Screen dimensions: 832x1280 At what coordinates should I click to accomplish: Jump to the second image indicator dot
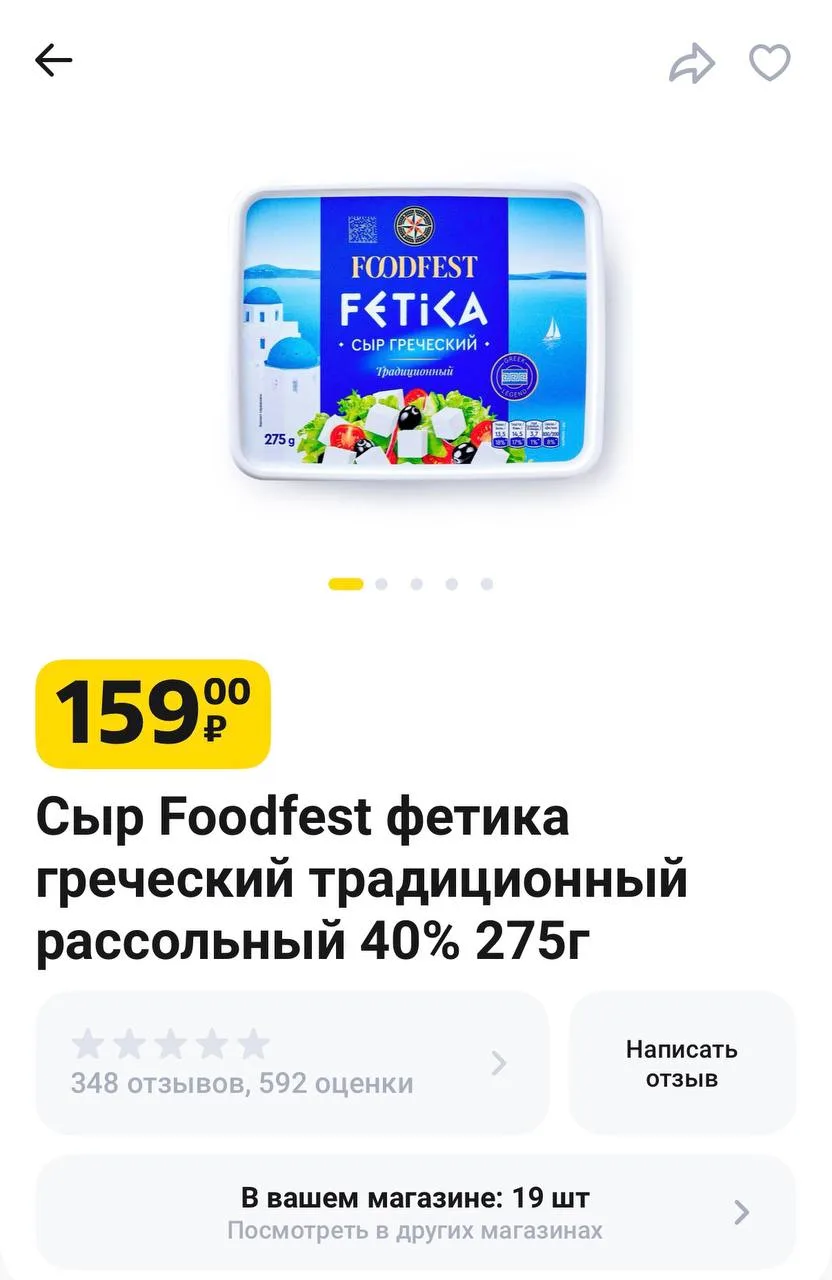[x=381, y=584]
